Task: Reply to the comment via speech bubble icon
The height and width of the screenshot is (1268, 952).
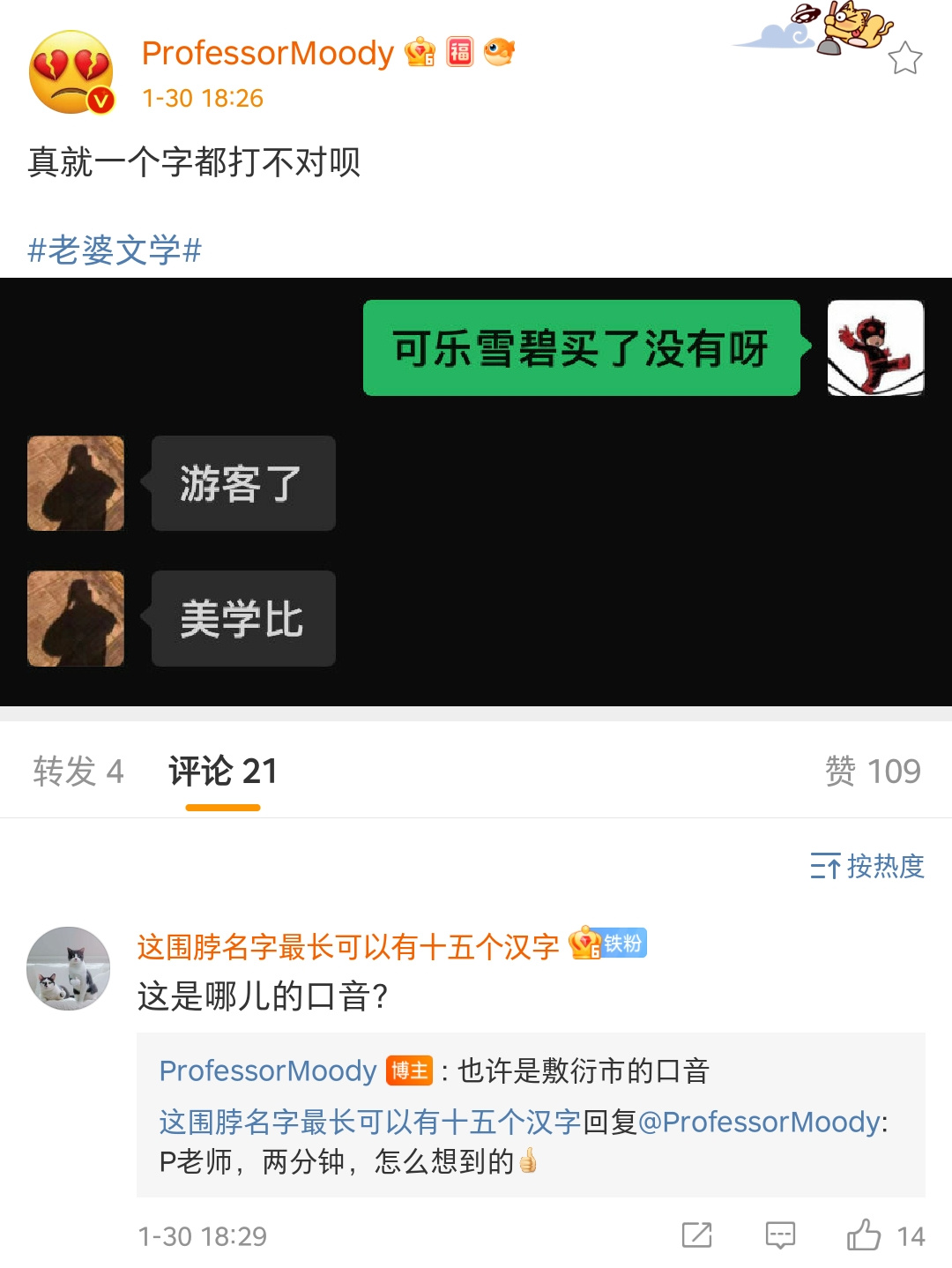Action: click(780, 1234)
